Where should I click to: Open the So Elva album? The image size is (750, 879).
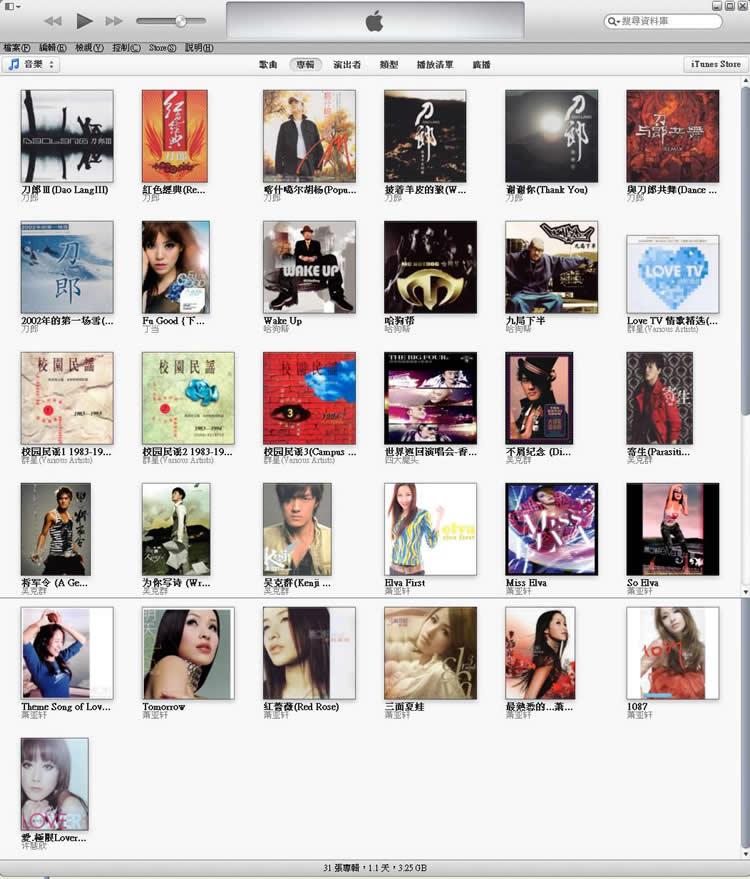[672, 529]
